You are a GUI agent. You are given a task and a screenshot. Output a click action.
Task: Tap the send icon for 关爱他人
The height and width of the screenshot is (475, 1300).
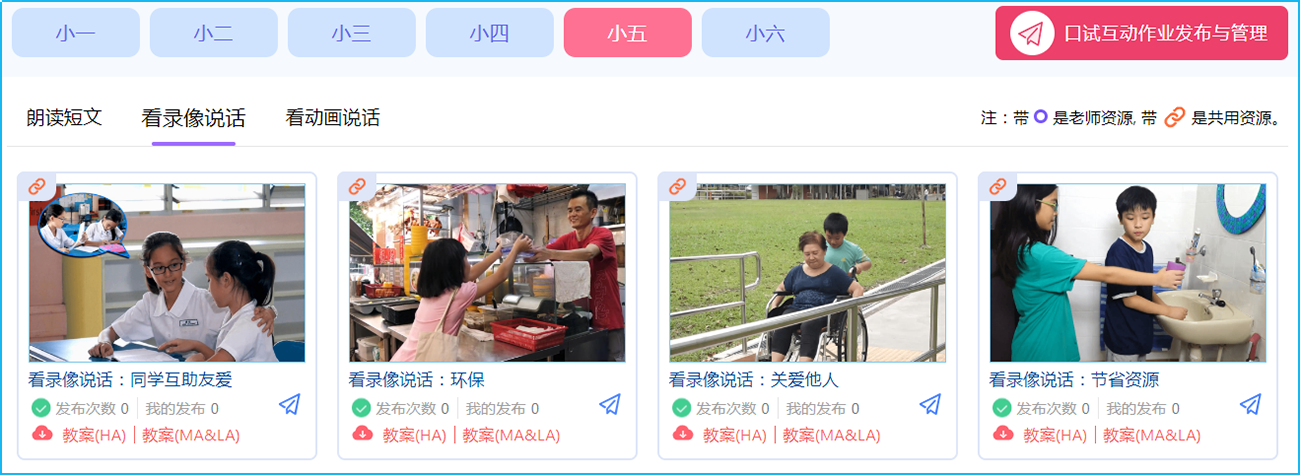929,404
